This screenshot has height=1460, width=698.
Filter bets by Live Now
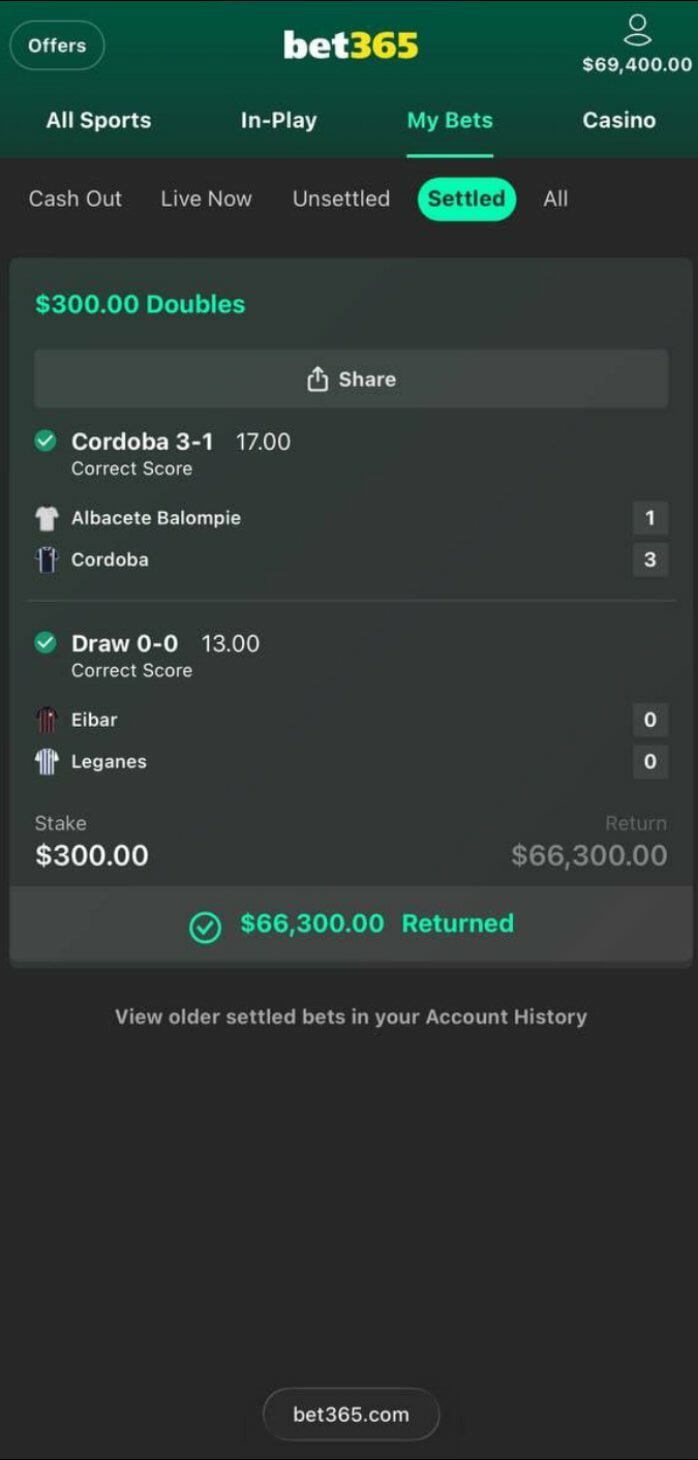(206, 199)
